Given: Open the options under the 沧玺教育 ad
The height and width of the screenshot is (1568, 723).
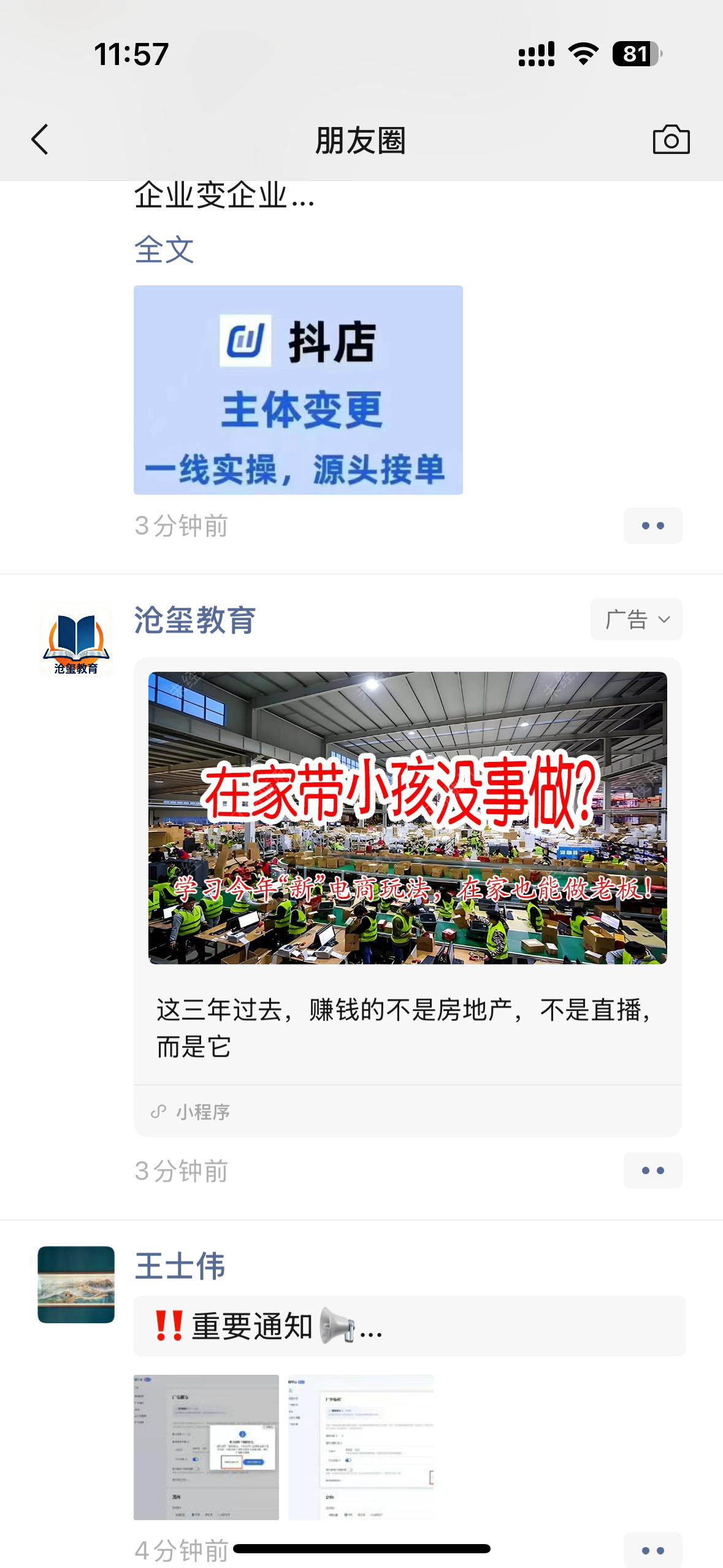Looking at the screenshot, I should (652, 1170).
